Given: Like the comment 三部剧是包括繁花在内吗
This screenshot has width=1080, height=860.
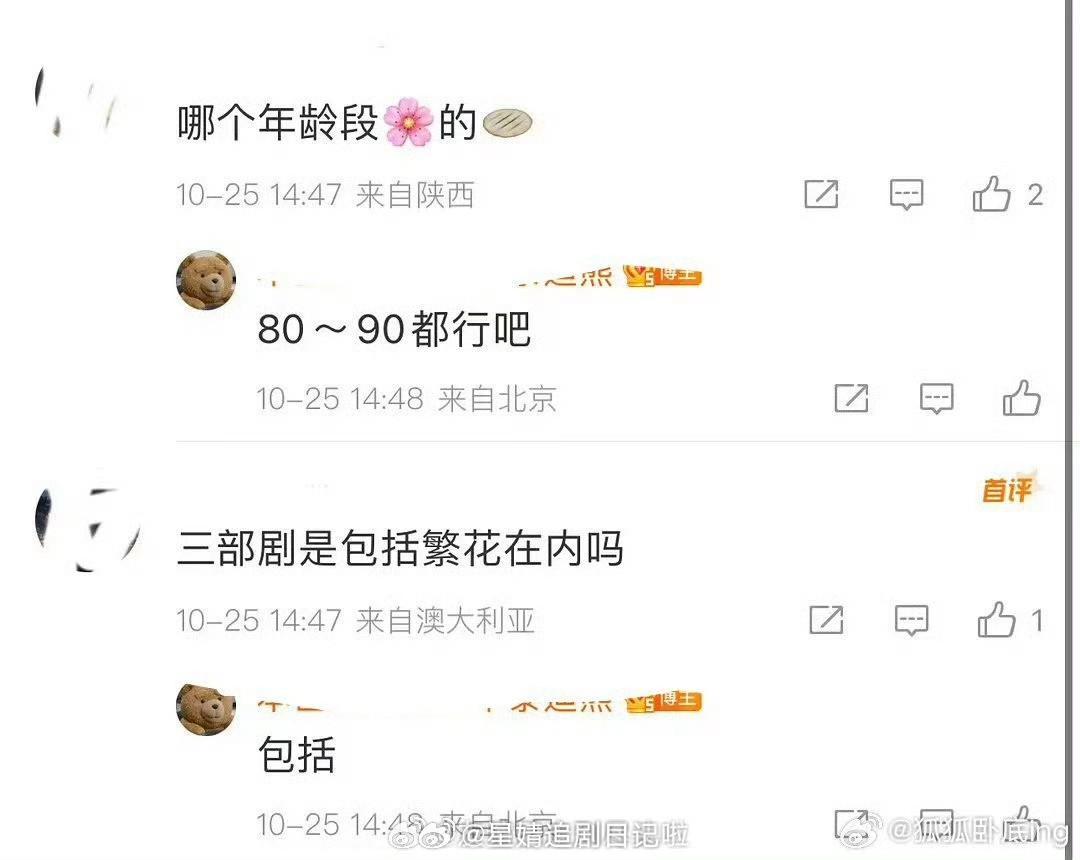Looking at the screenshot, I should (997, 621).
